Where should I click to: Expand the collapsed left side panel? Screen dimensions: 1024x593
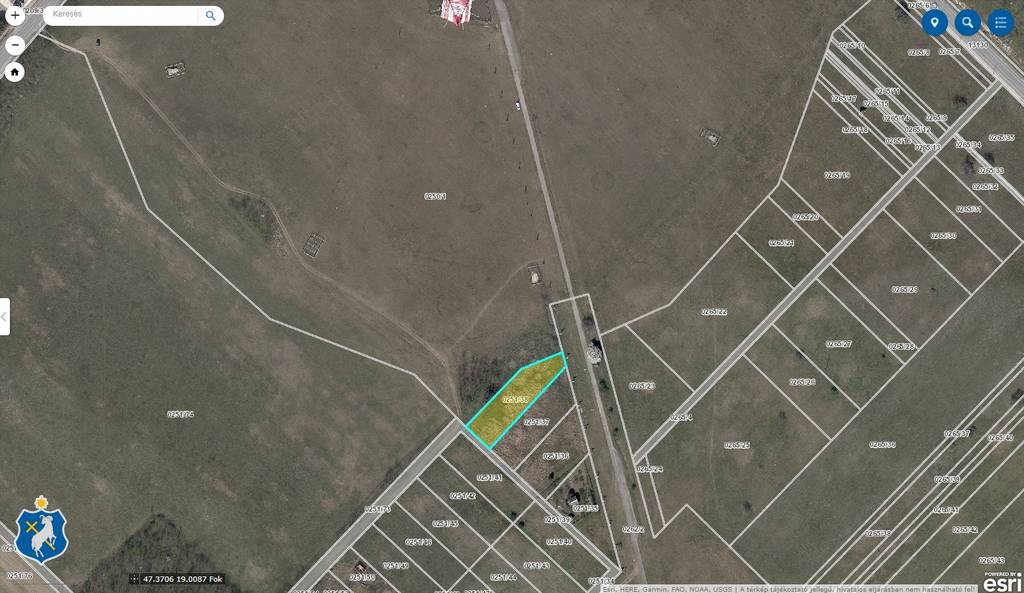[x=4, y=316]
